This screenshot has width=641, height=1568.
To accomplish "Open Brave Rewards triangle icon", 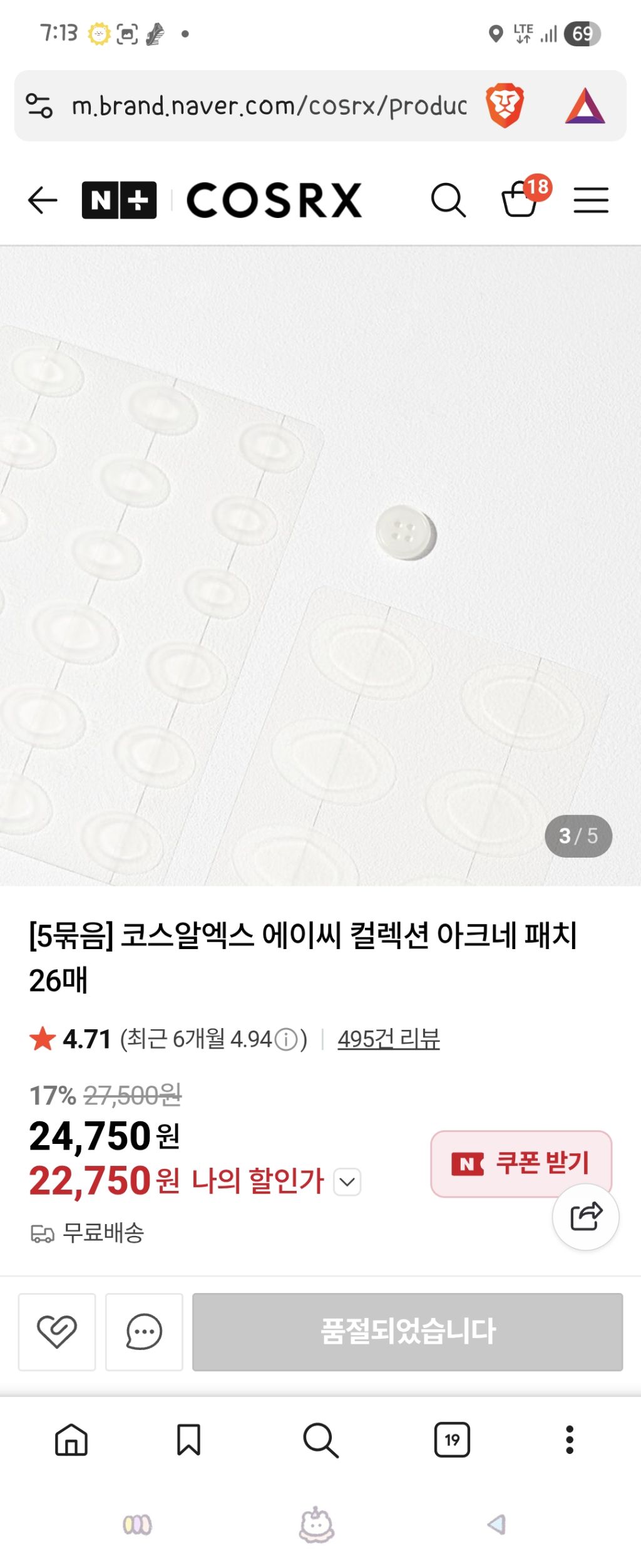I will (585, 106).
